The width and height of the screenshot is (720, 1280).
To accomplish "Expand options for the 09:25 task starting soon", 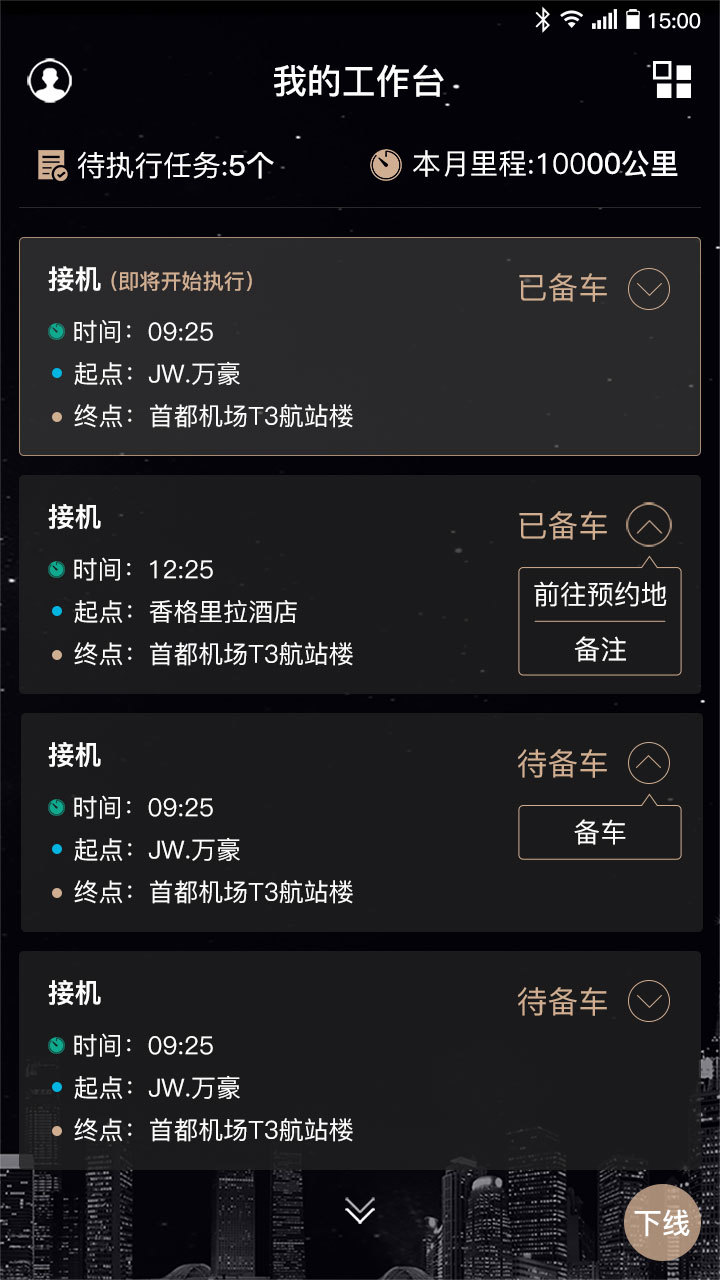I will (649, 289).
